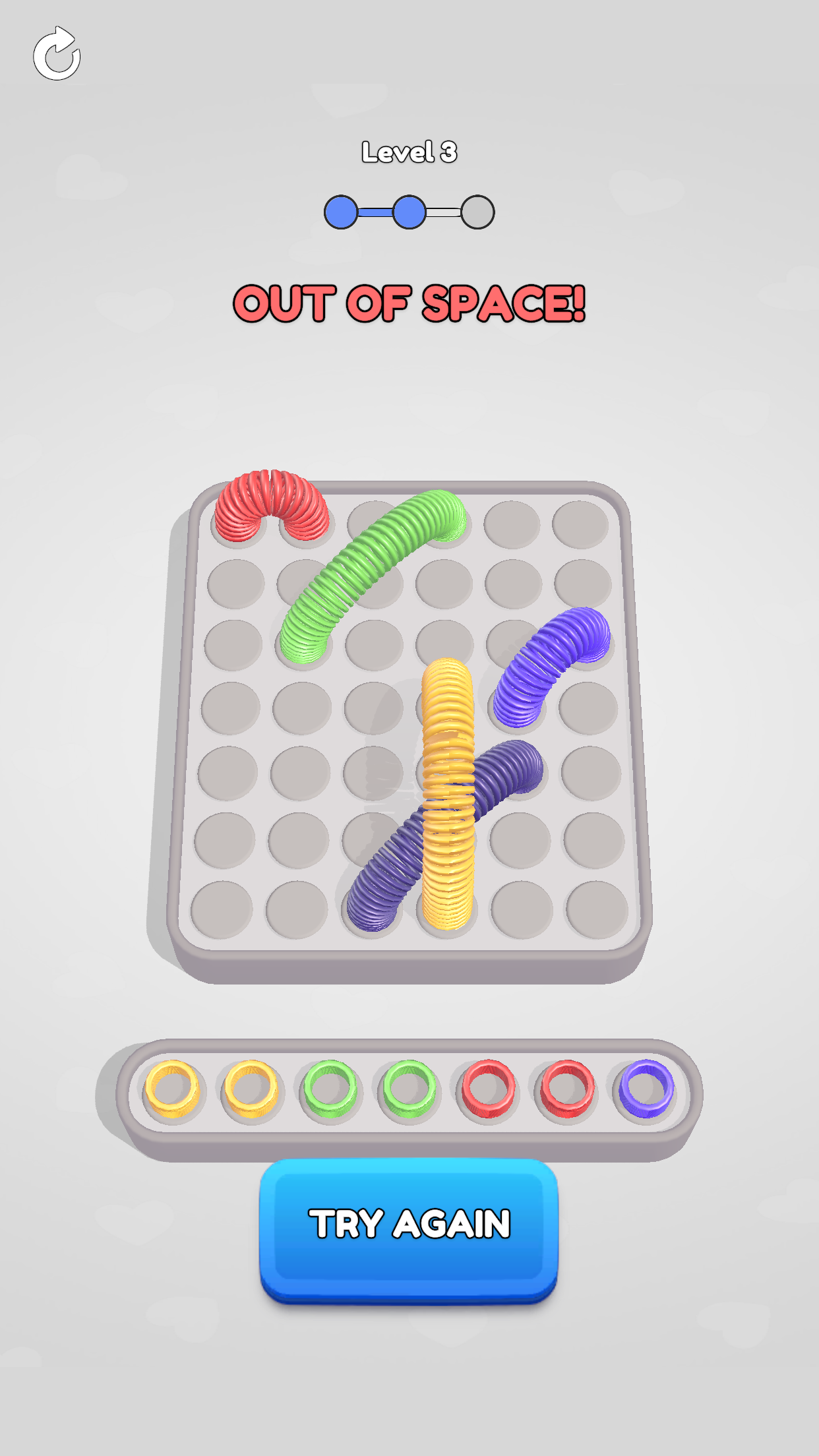Tap the restart level icon

(x=58, y=55)
